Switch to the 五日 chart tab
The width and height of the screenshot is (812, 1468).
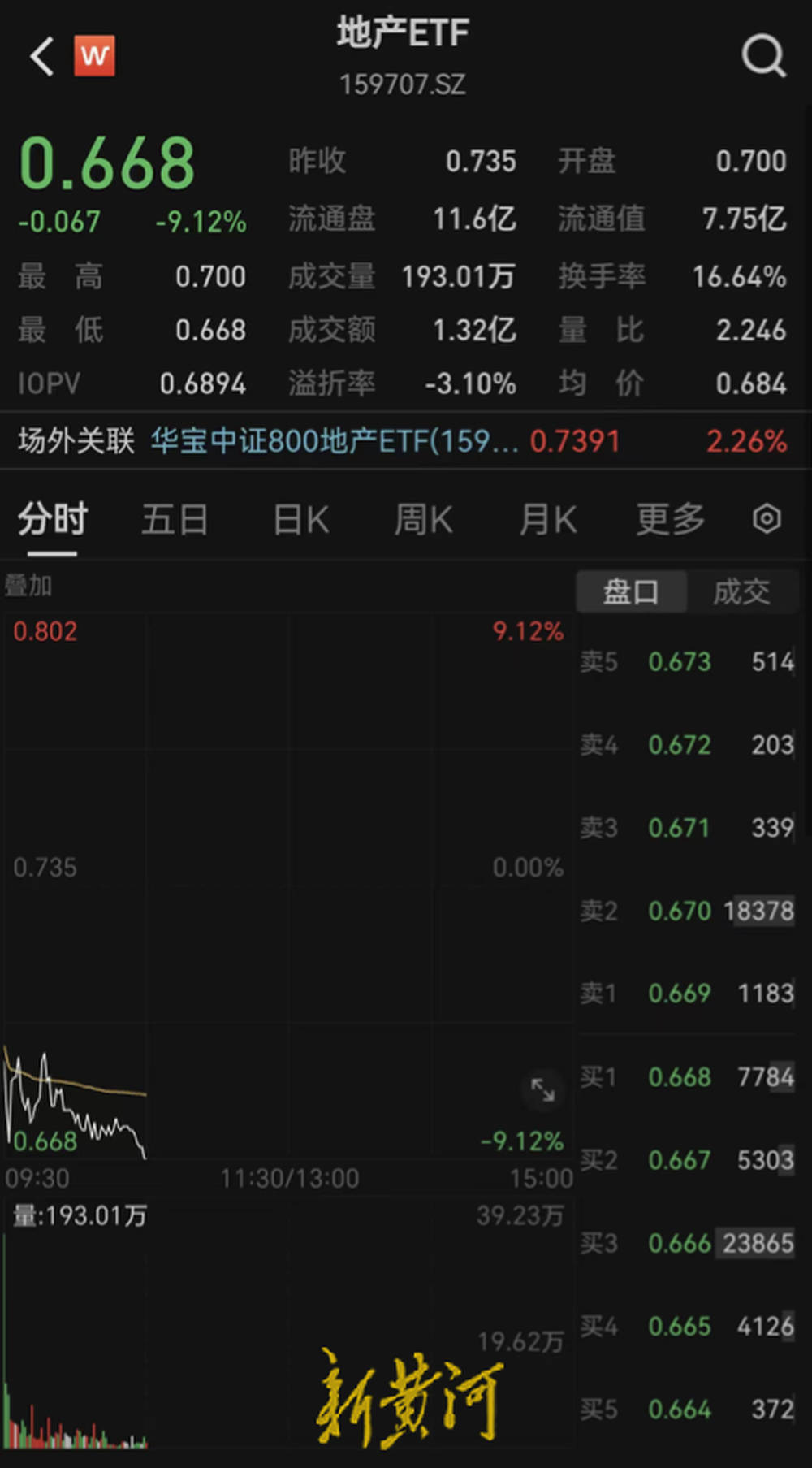(175, 519)
